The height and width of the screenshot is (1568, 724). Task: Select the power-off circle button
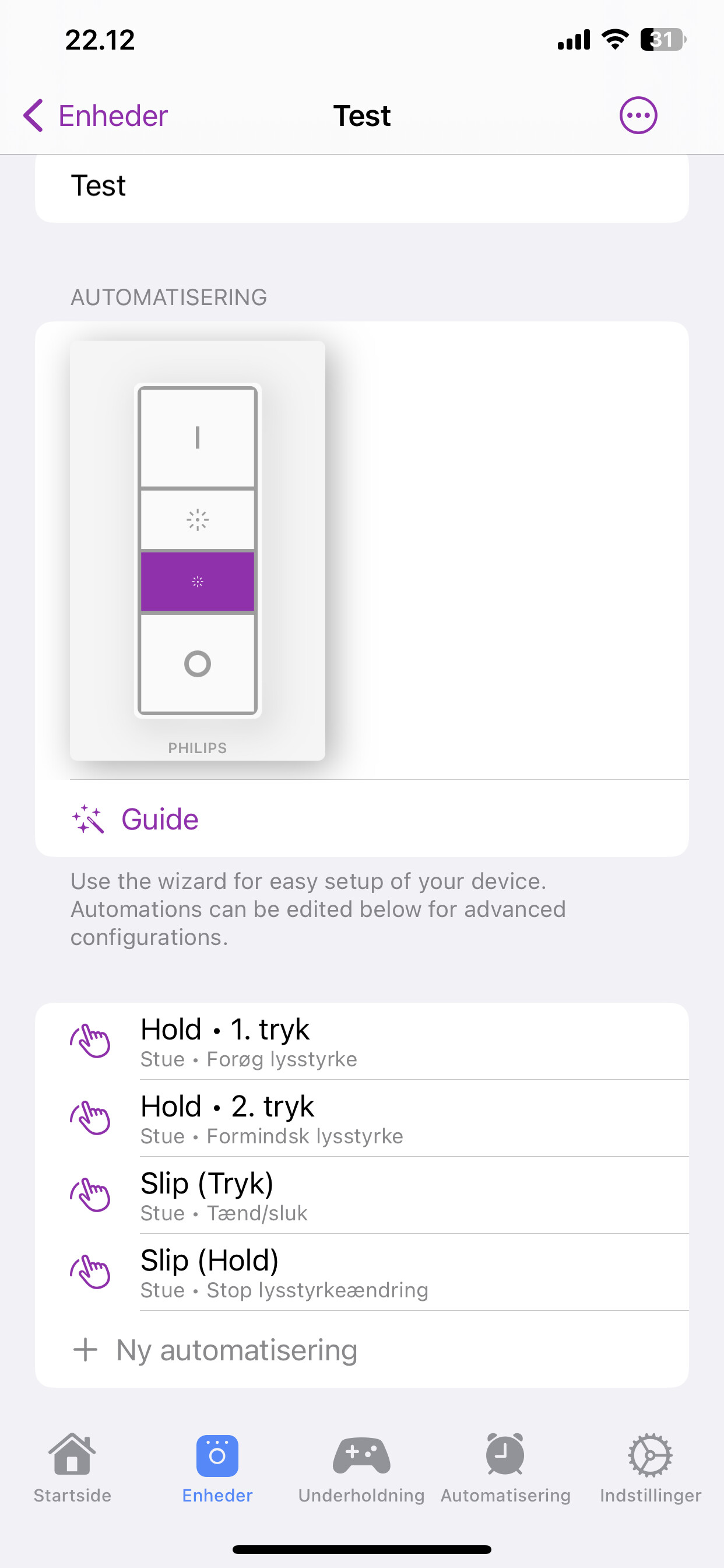coord(198,663)
